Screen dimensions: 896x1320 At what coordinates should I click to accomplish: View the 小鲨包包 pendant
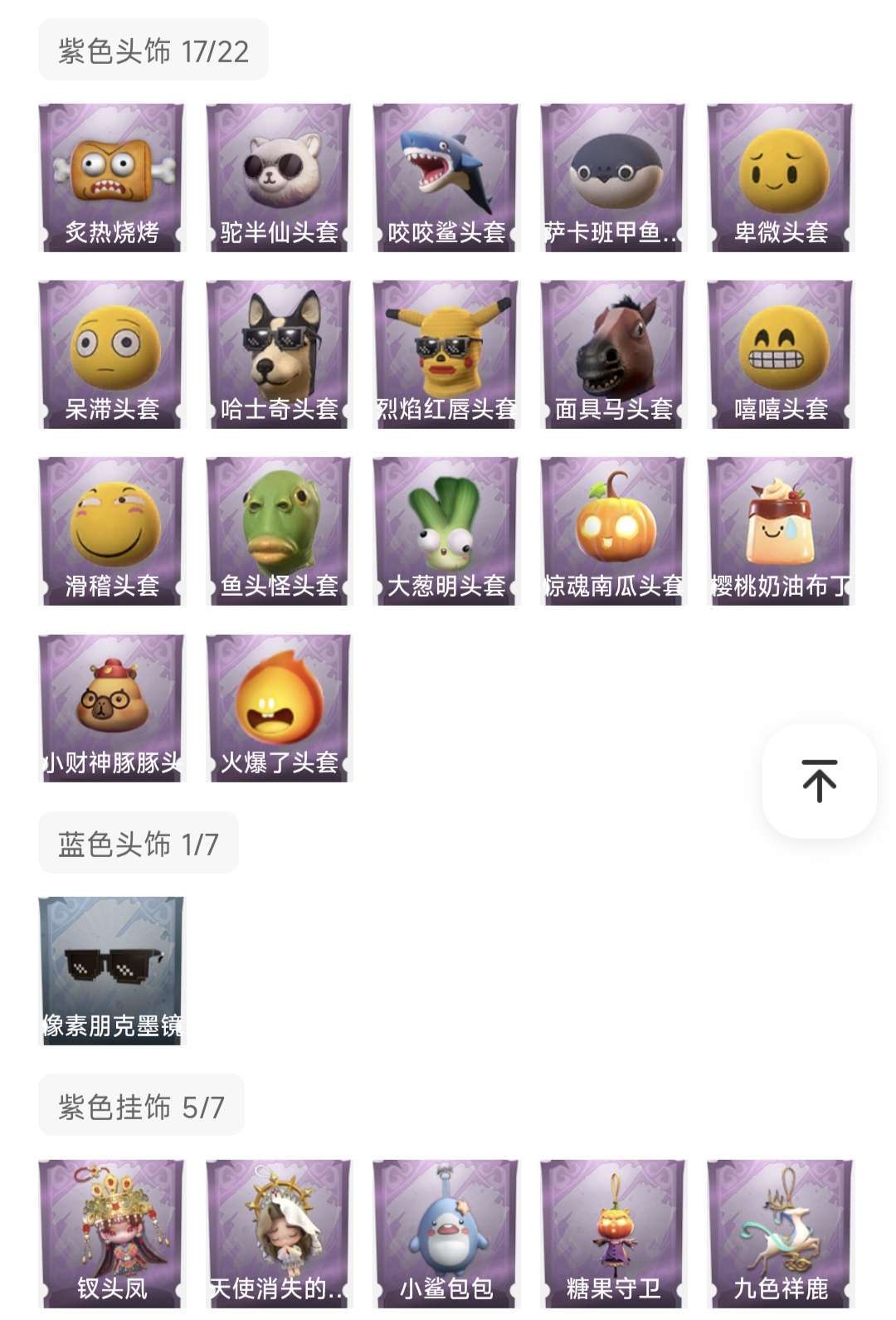tap(446, 1234)
